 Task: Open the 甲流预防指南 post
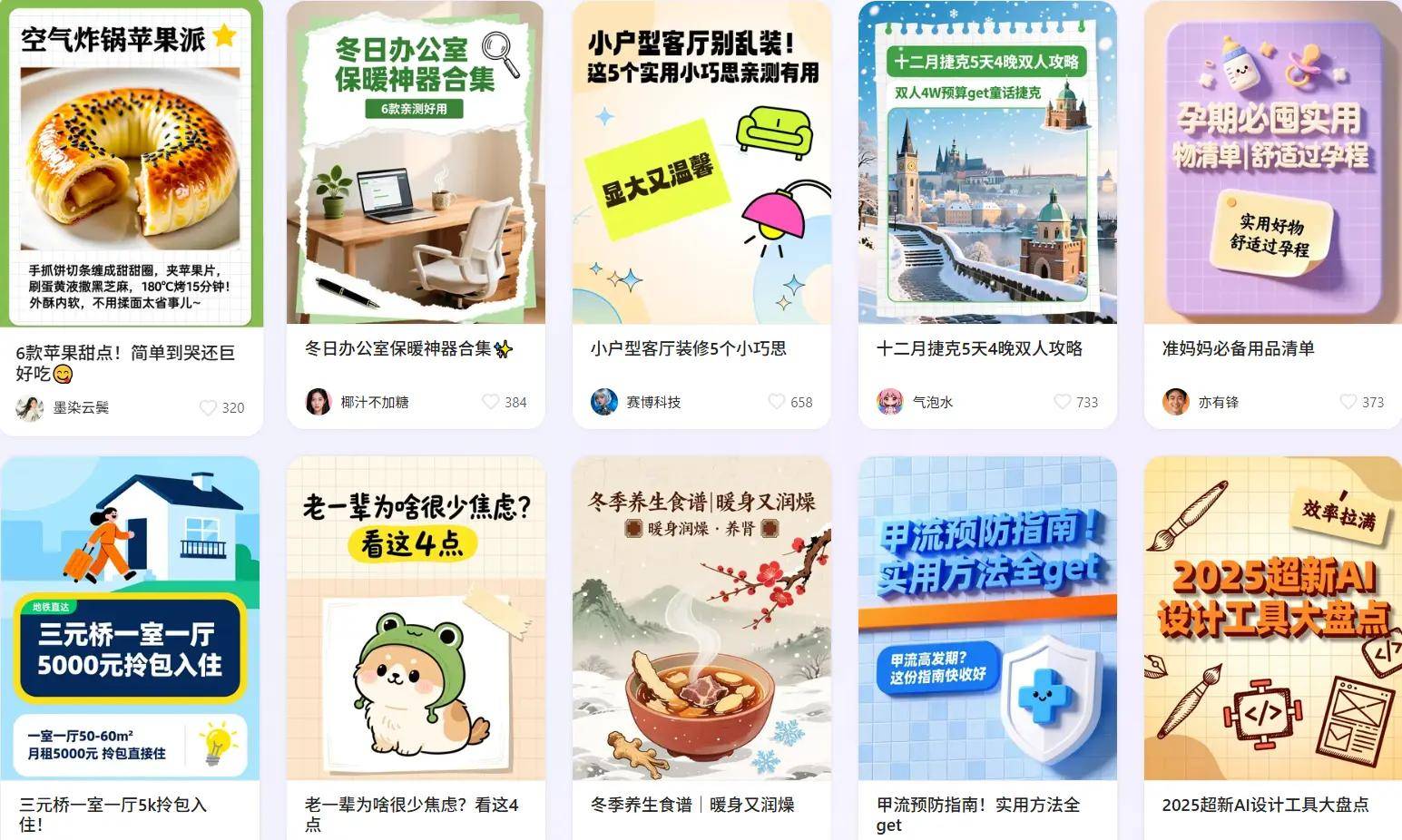987,619
